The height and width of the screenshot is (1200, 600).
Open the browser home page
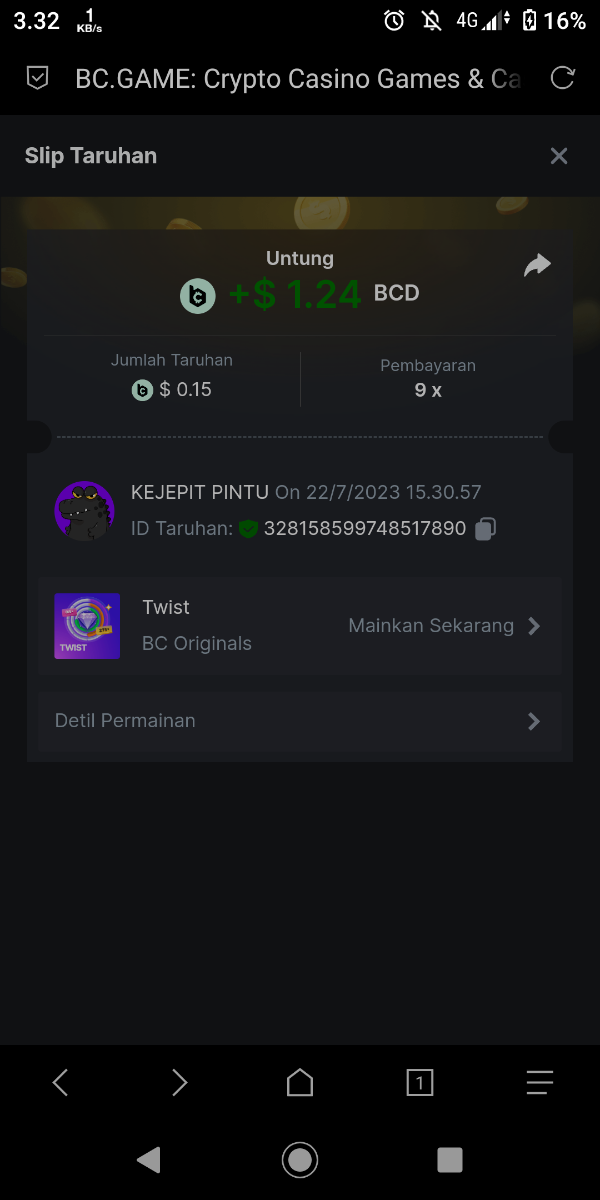(x=300, y=1082)
